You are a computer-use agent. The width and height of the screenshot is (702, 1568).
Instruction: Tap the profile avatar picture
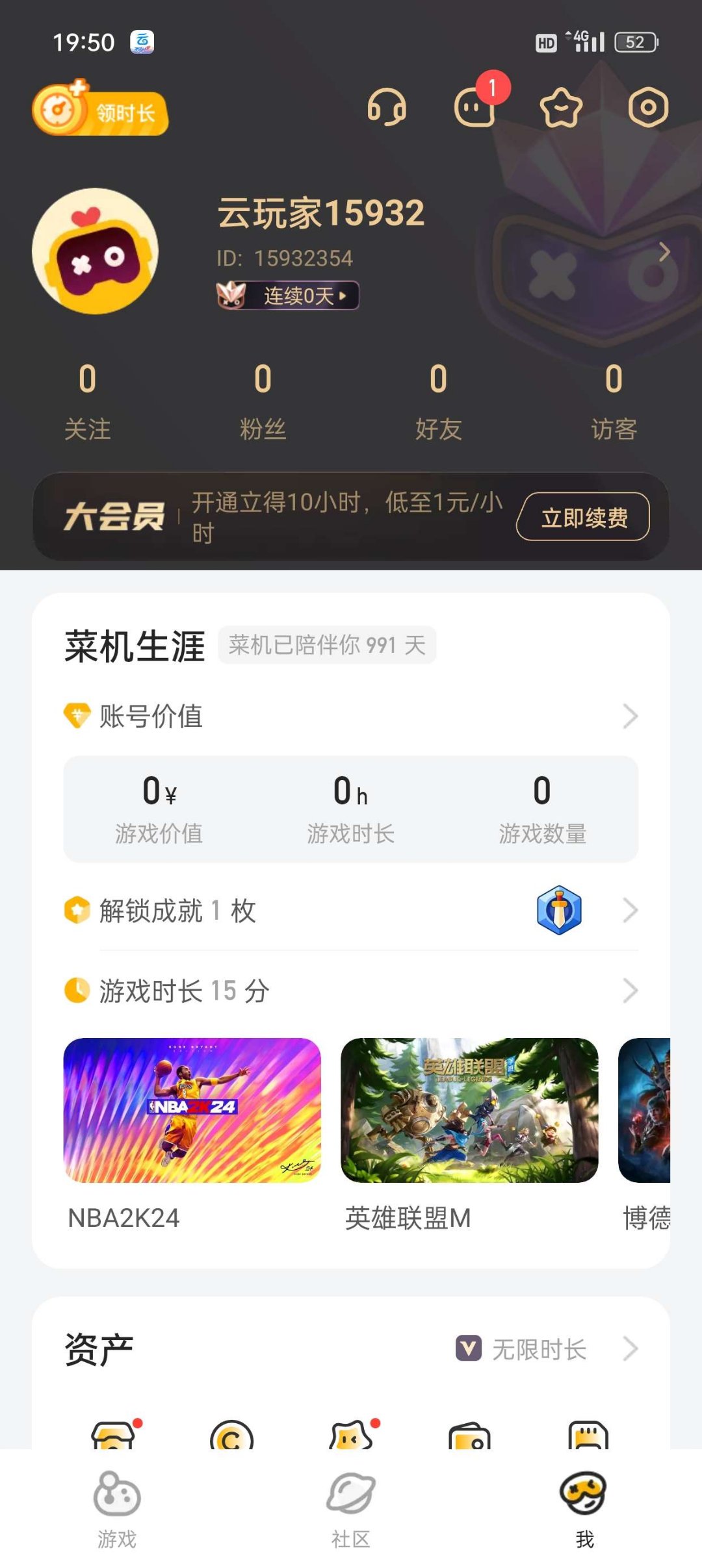[x=96, y=251]
